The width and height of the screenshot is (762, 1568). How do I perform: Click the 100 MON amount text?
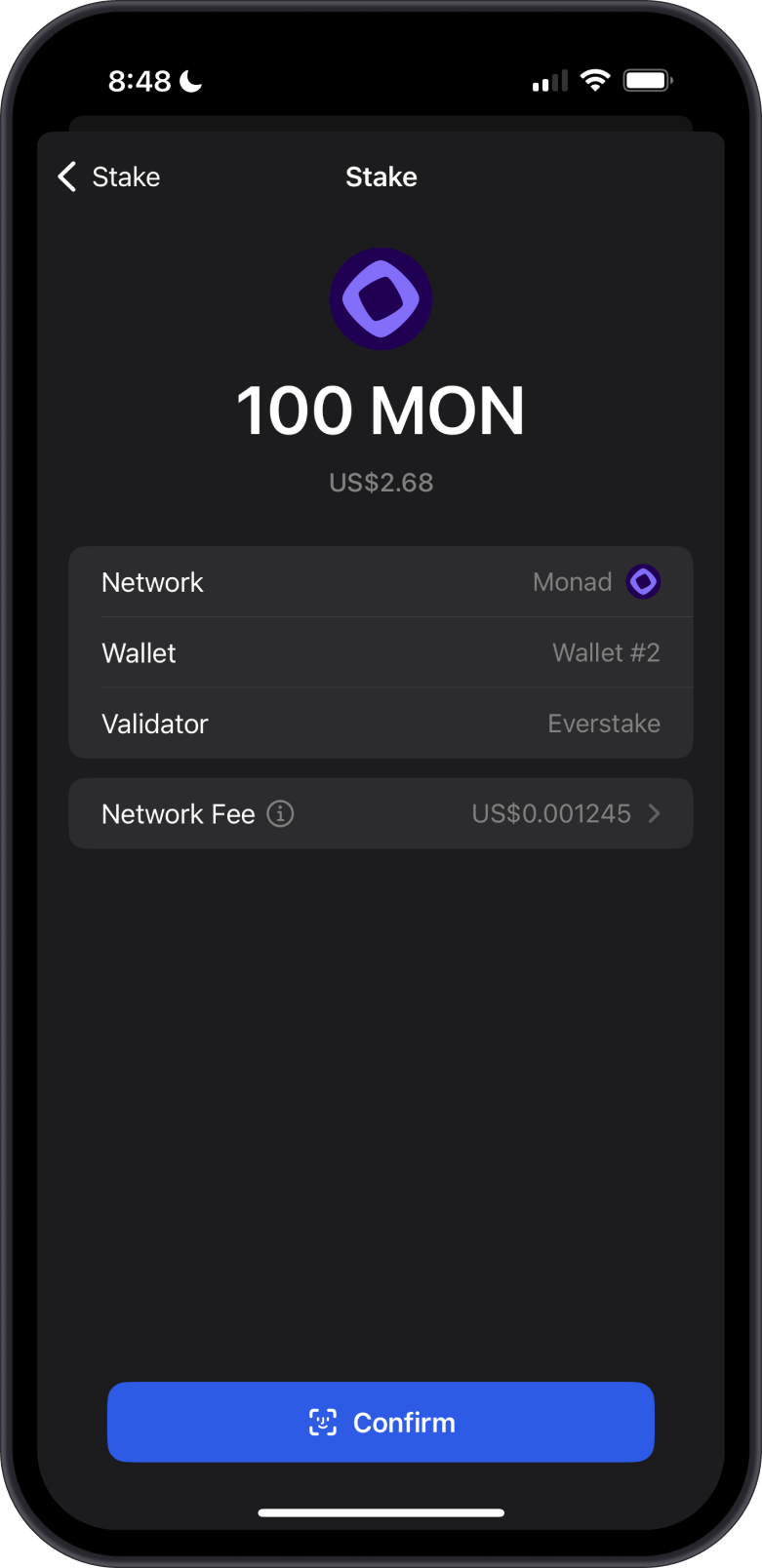click(x=381, y=411)
